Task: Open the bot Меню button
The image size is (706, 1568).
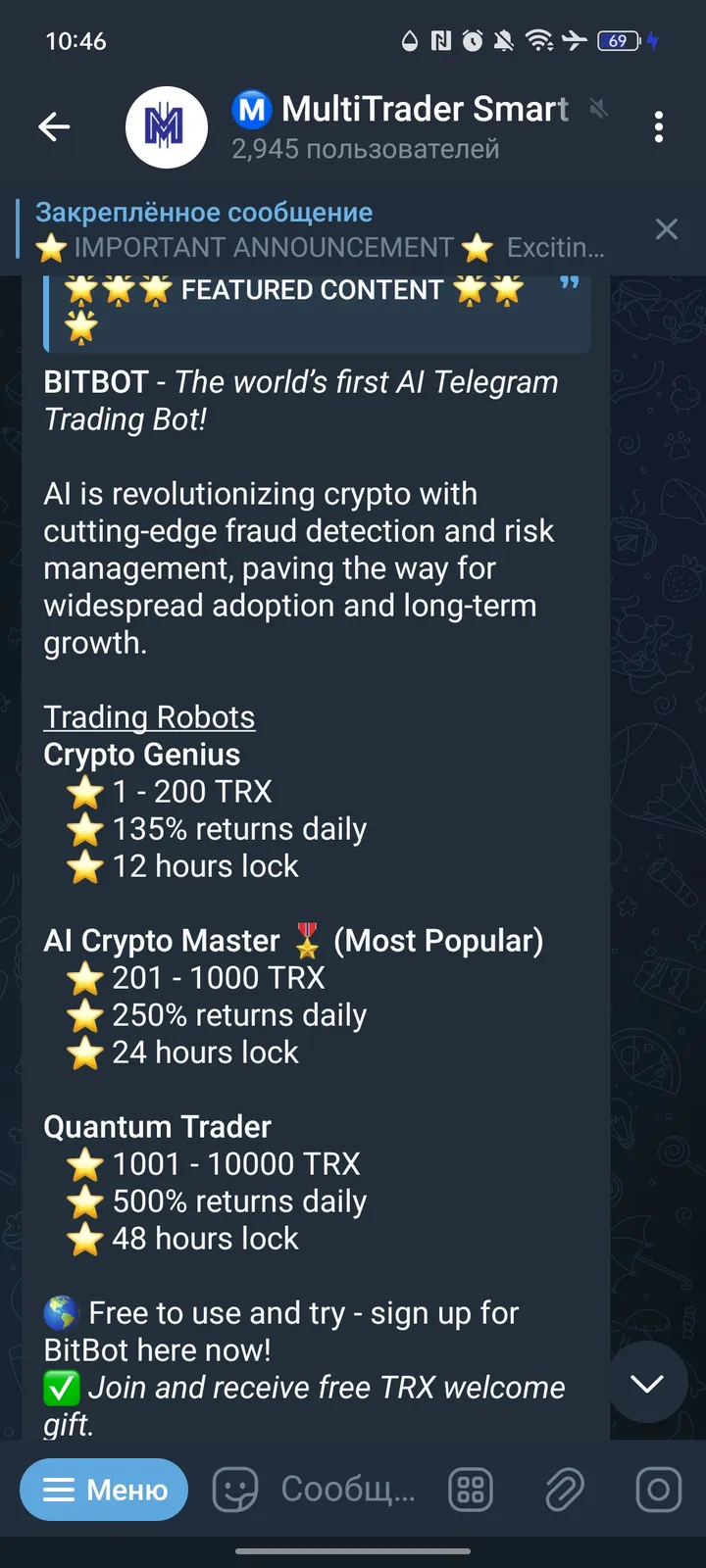Action: point(103,1490)
